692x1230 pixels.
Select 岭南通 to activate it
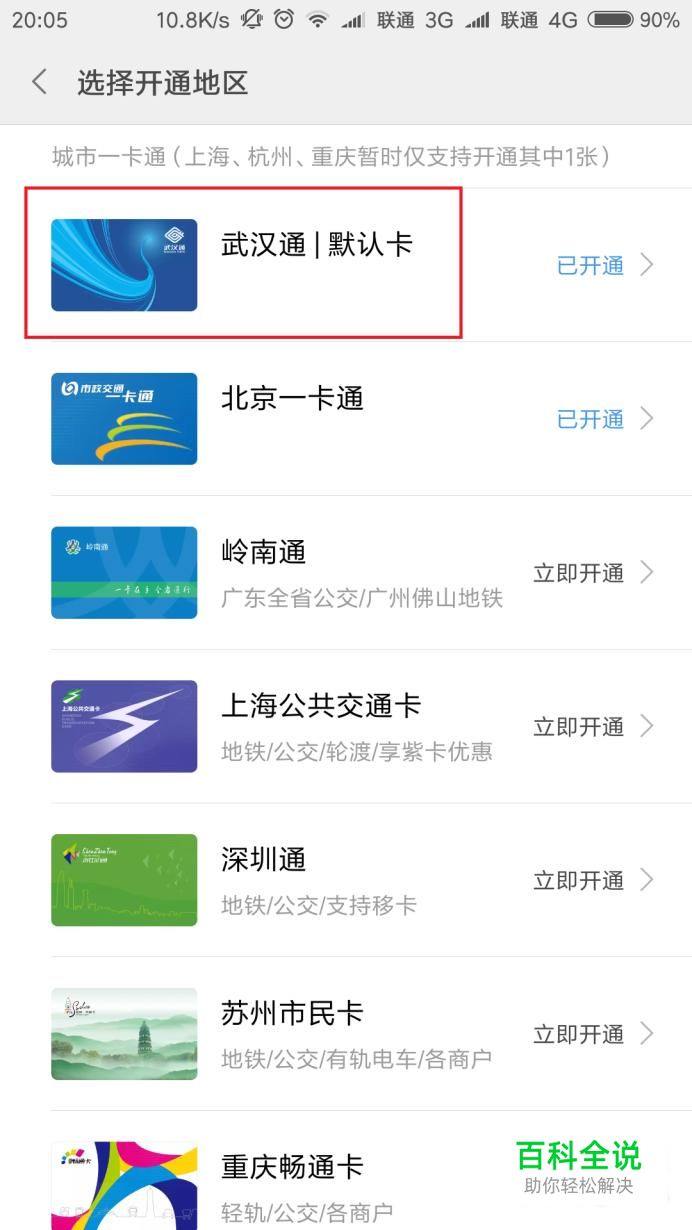click(346, 572)
